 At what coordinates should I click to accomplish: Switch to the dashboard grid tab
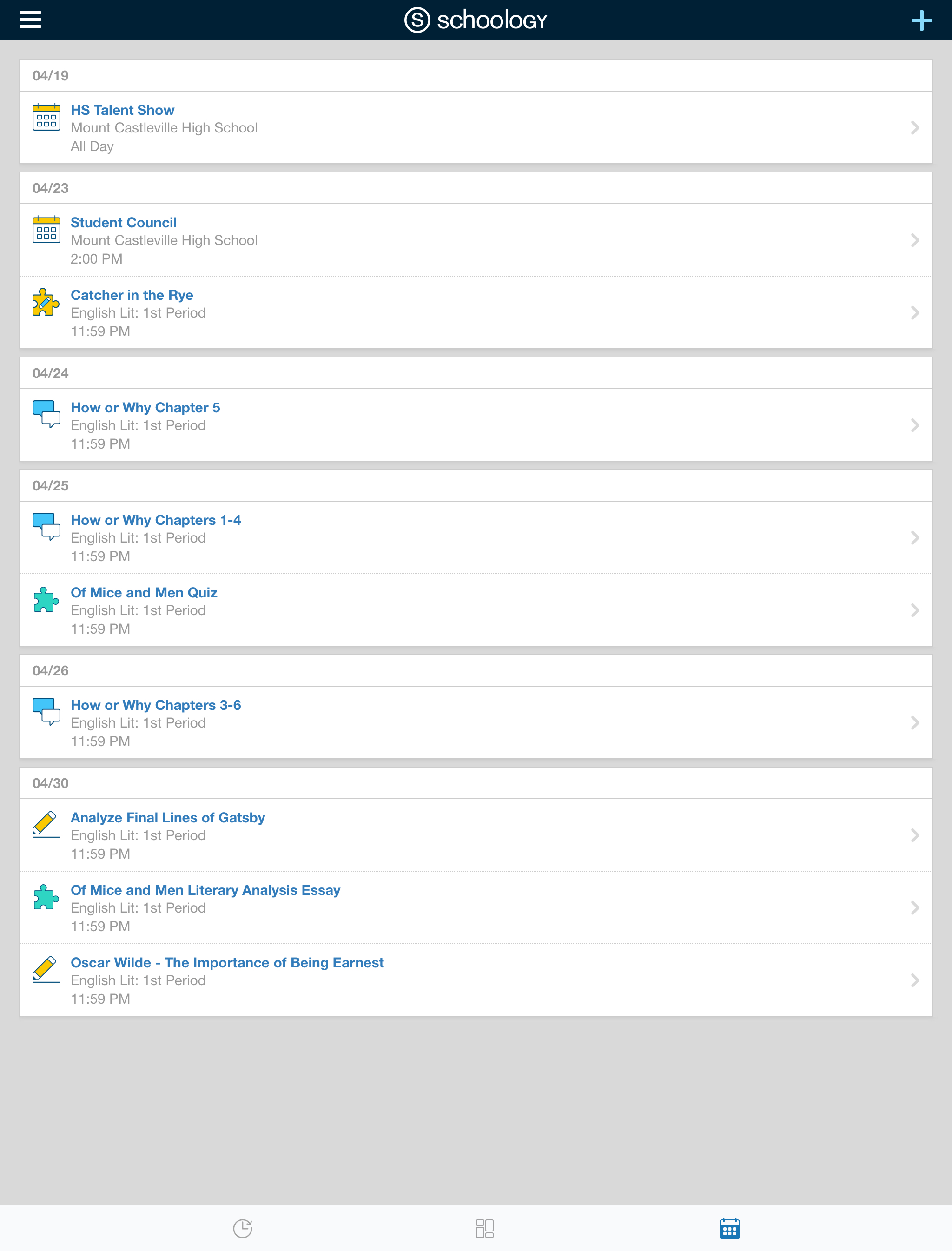coord(484,1228)
